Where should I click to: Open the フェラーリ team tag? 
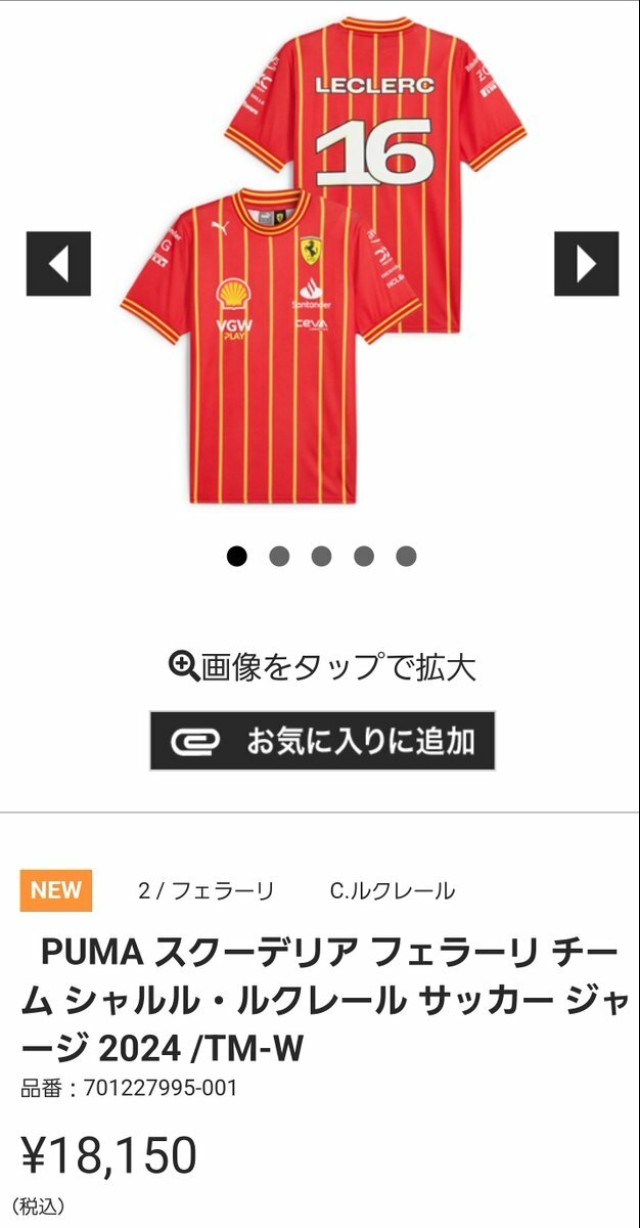click(206, 891)
